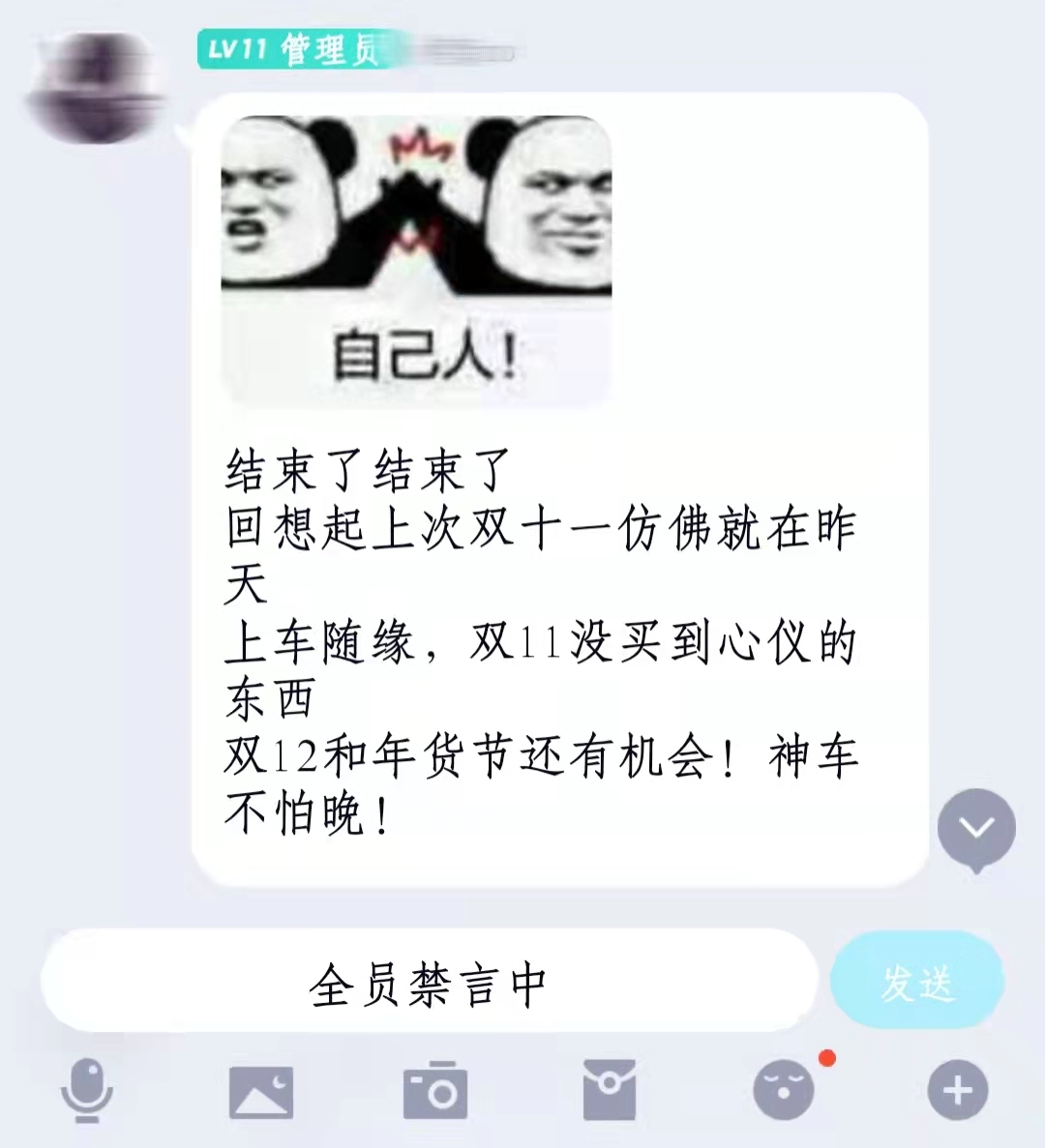Tap the 发送 send button

click(x=916, y=984)
